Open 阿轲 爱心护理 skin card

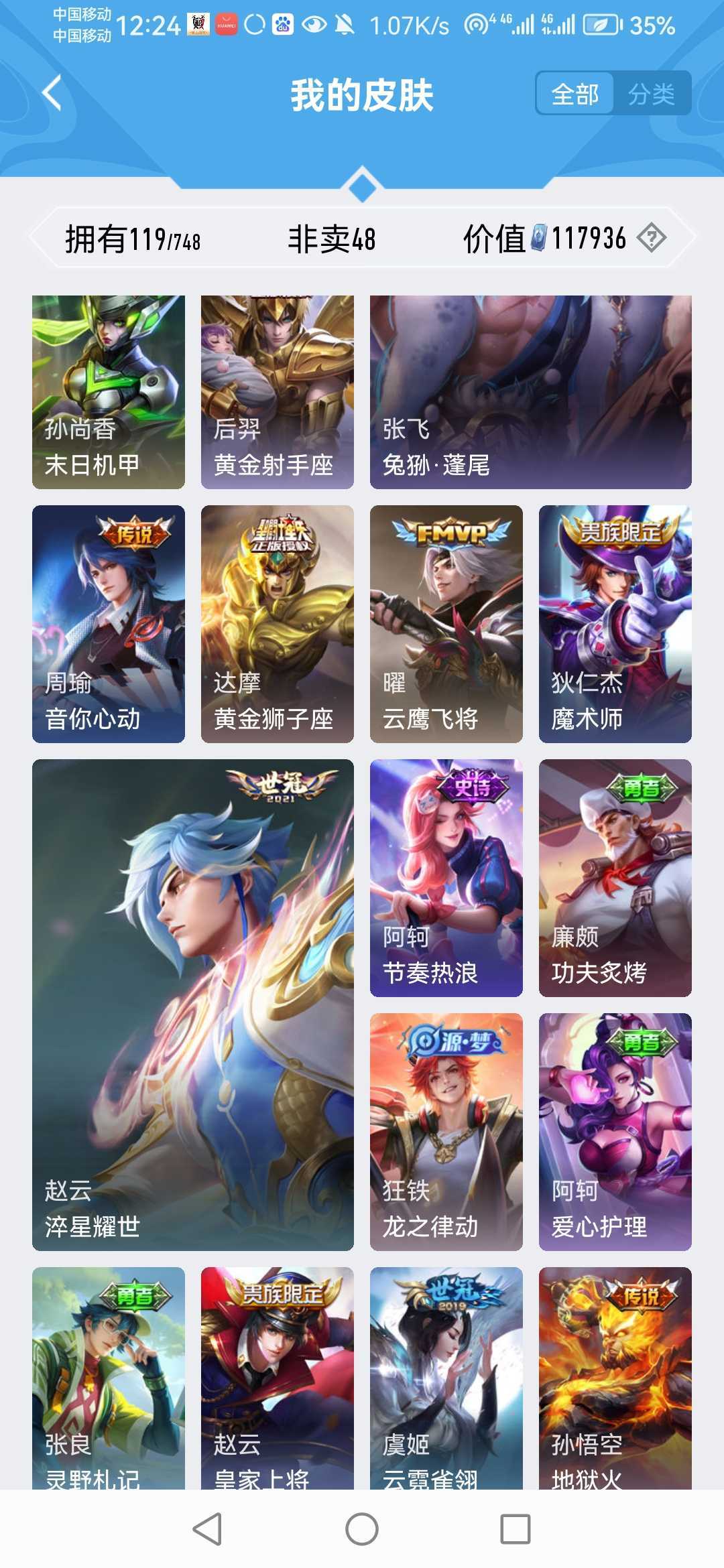coord(615,1132)
